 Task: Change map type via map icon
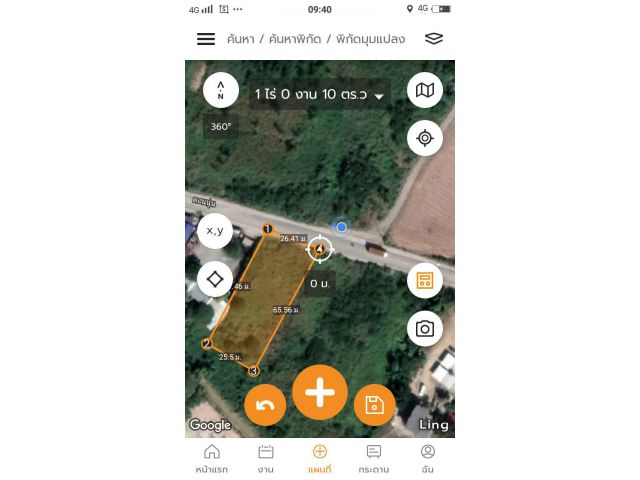point(425,90)
